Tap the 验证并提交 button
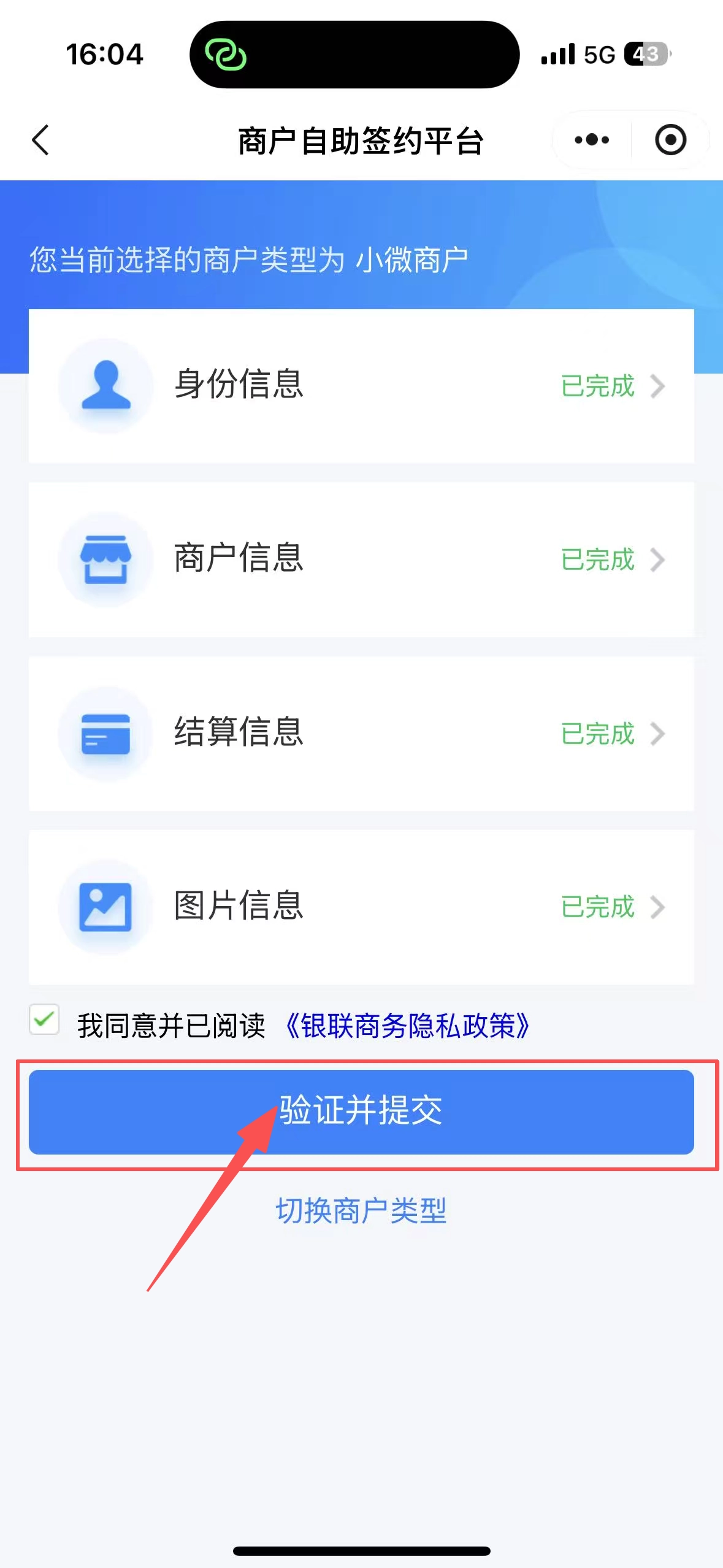The image size is (723, 1568). point(361,1112)
